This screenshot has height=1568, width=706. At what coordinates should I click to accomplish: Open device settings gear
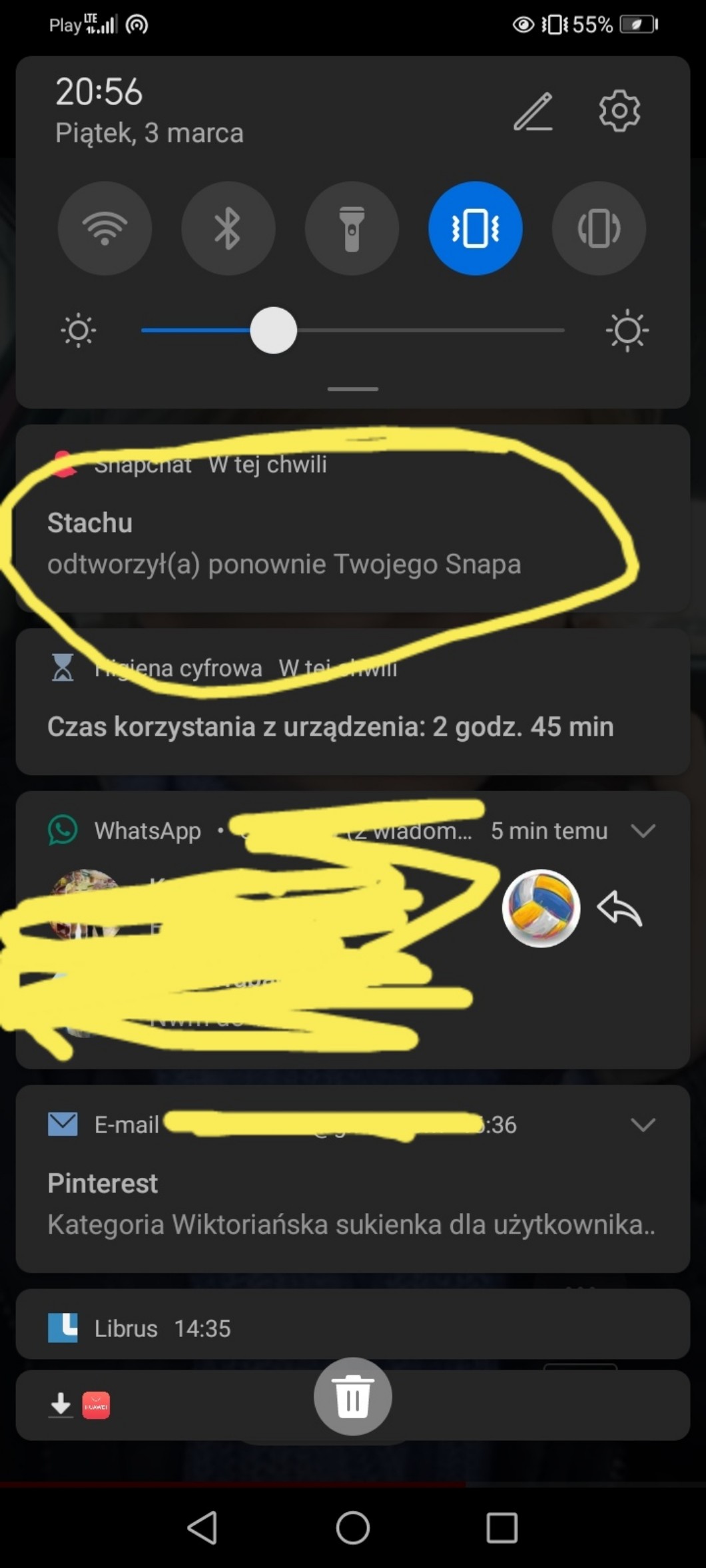[x=619, y=111]
